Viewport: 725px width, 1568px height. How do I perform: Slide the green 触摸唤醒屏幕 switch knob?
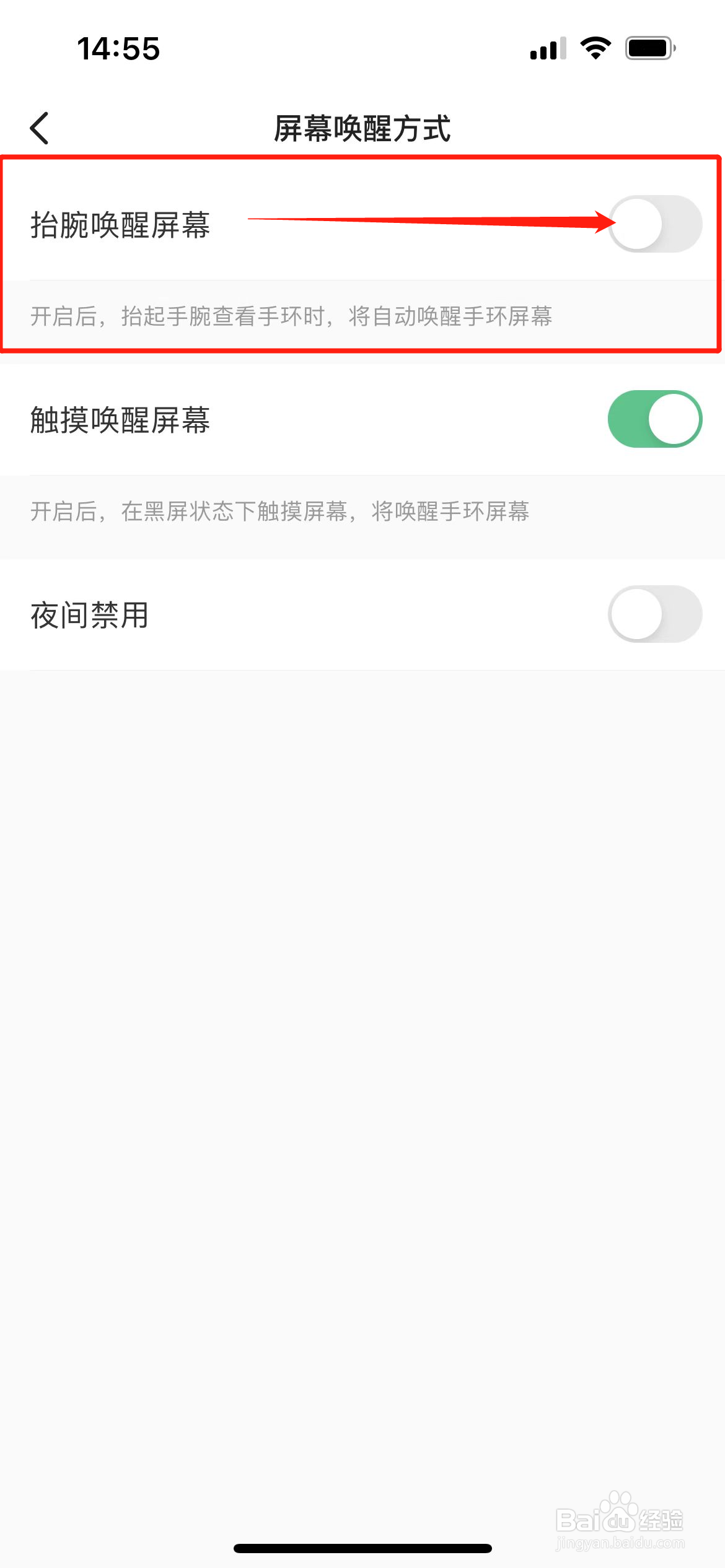(x=674, y=419)
